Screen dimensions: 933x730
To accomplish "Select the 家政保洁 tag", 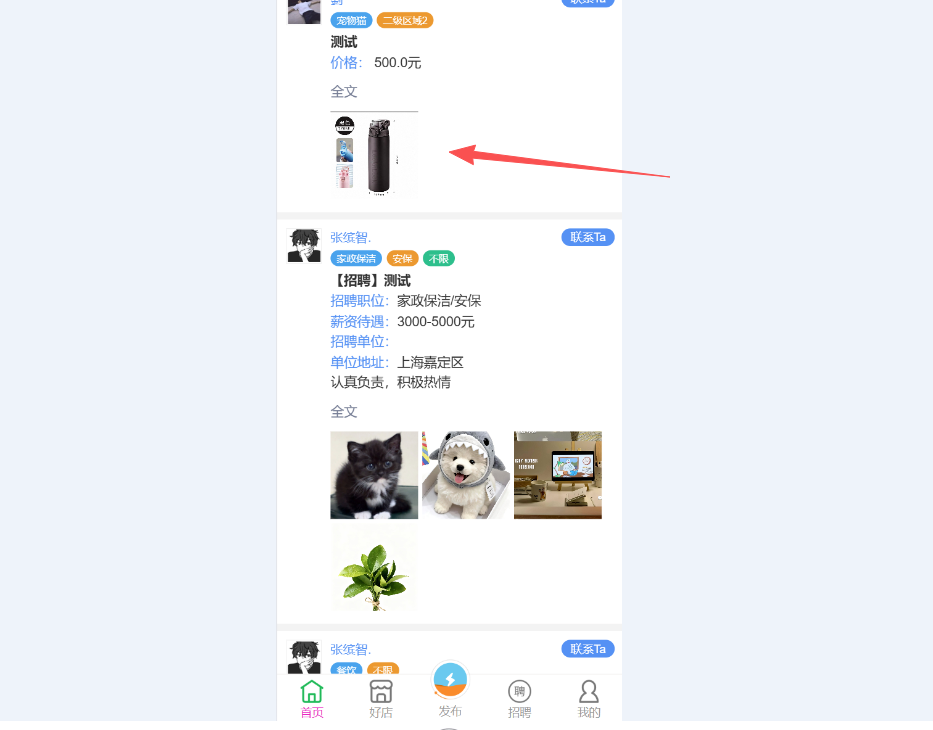I will [x=357, y=258].
